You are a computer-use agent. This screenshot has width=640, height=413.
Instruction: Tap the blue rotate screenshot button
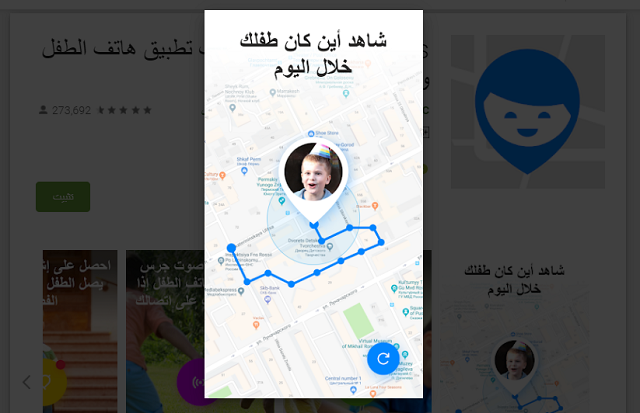(383, 358)
